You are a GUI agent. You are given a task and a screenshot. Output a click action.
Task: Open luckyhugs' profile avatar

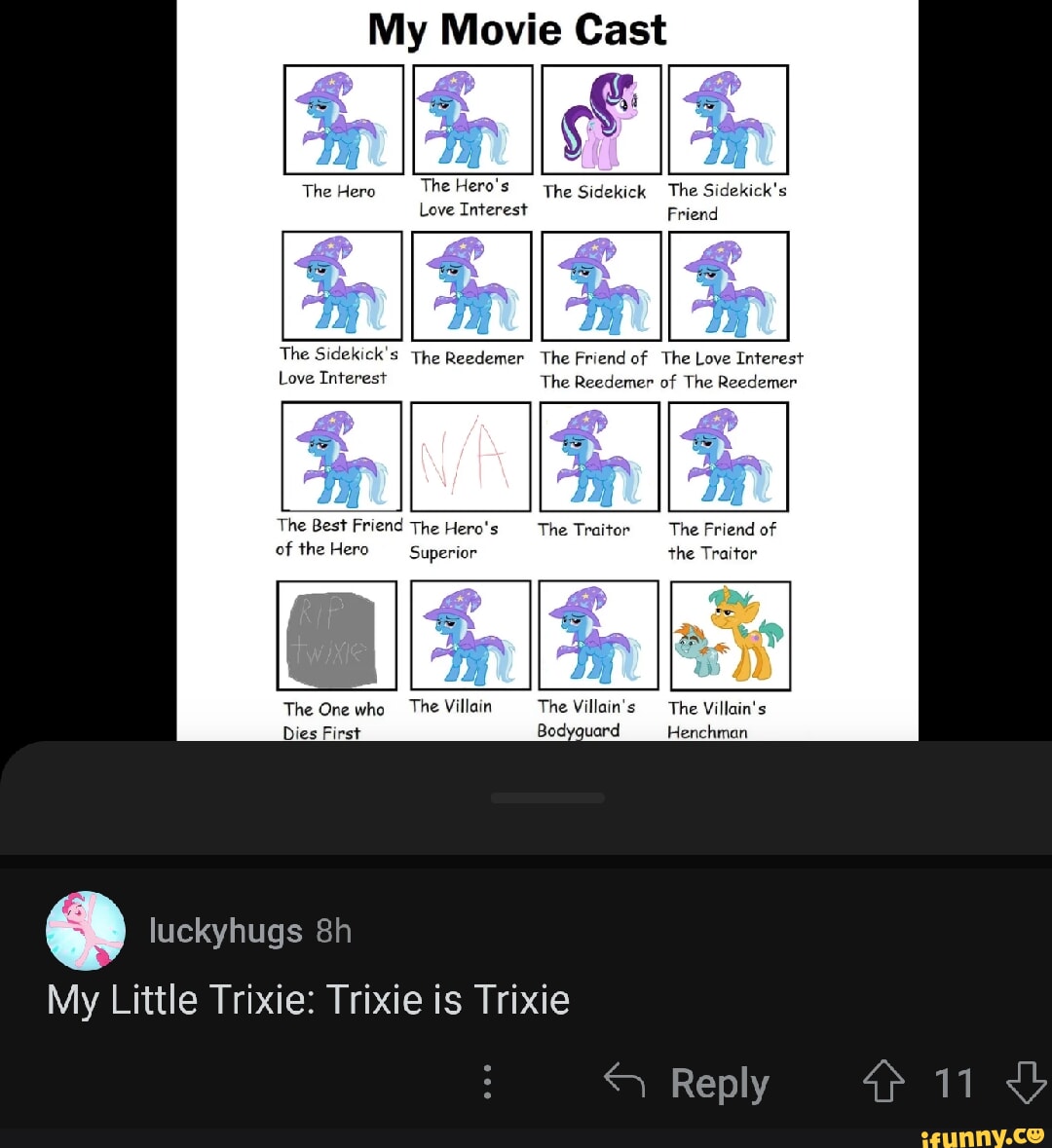(x=86, y=931)
